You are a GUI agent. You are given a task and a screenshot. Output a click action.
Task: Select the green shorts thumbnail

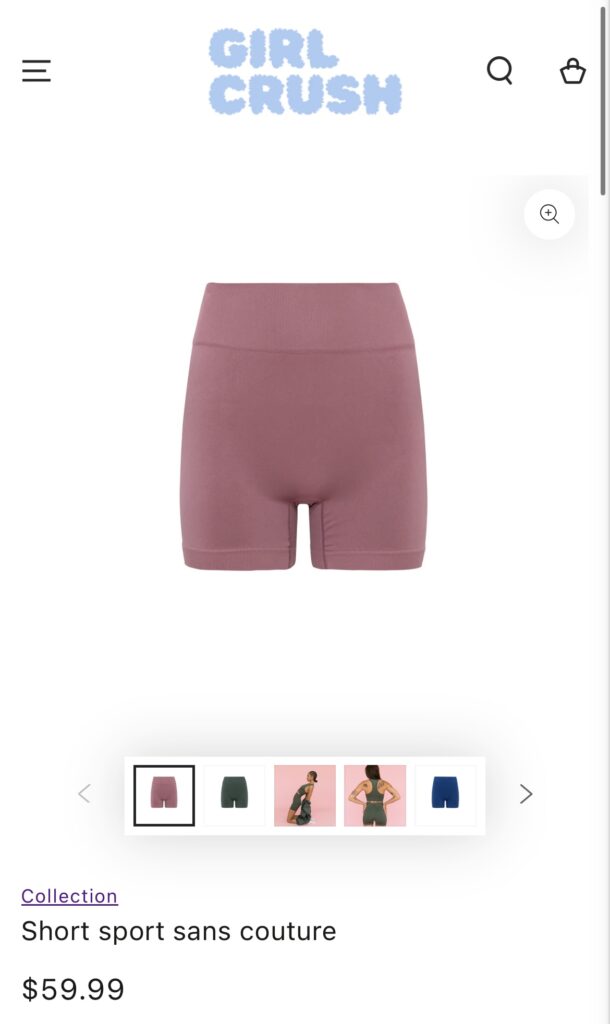tap(234, 795)
